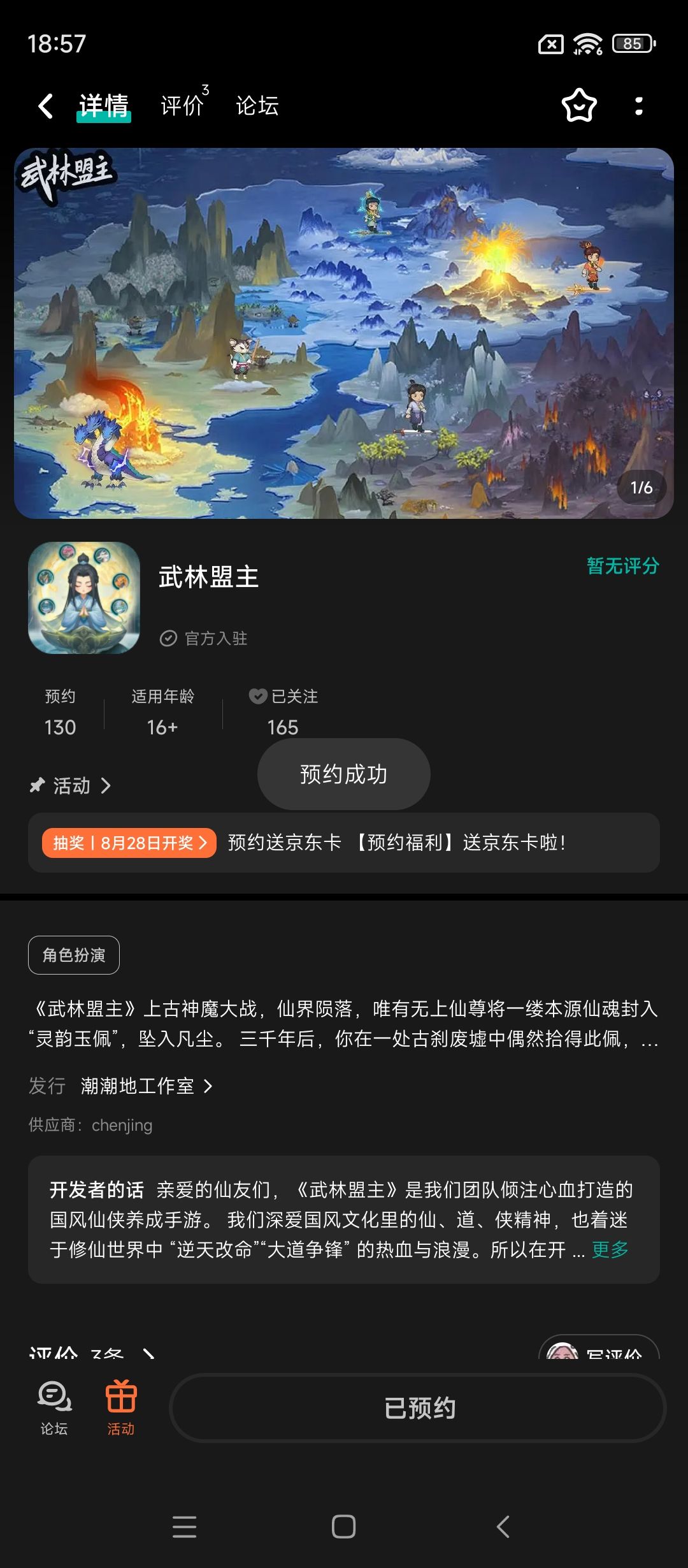Open the three-dot overflow menu
The height and width of the screenshot is (1568, 688).
638,106
